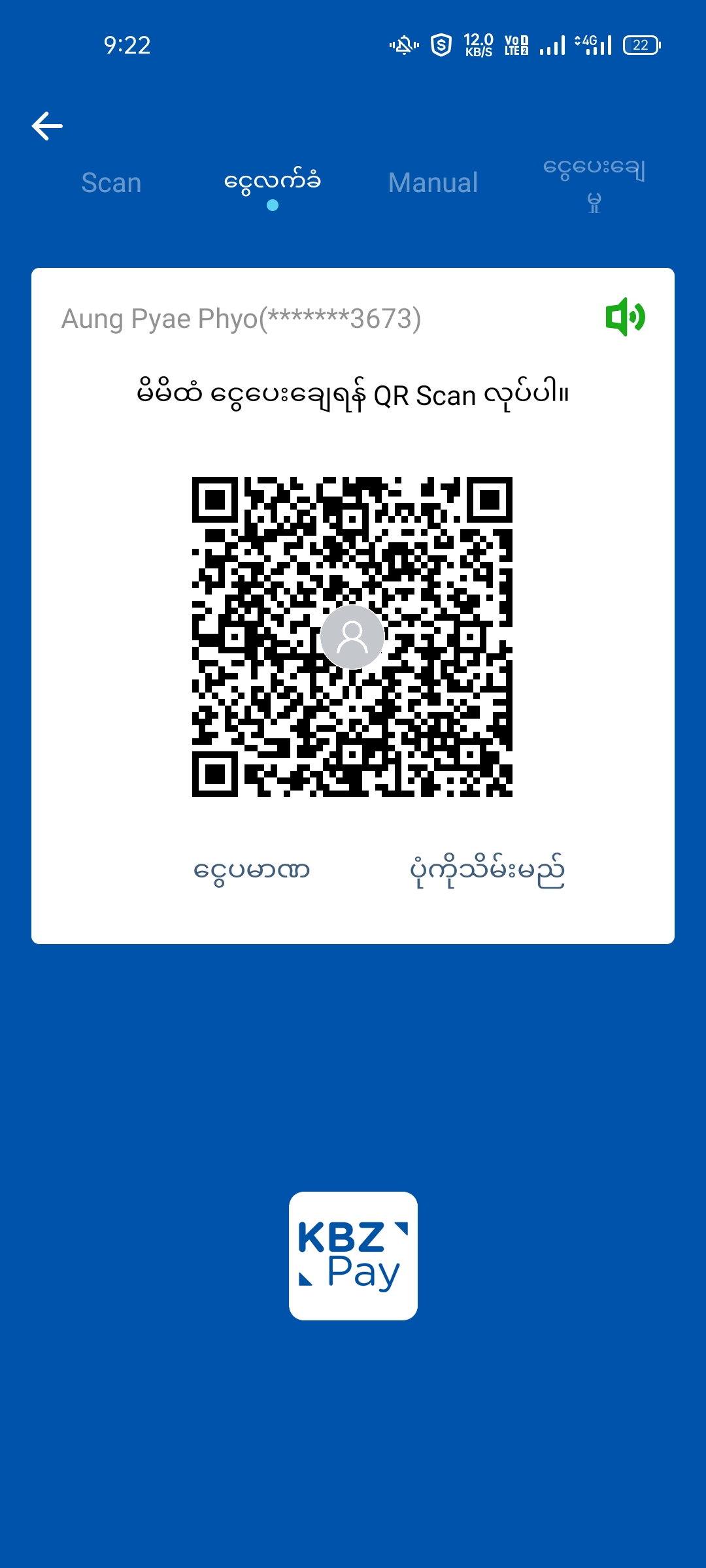Toggle the green speaker sound icon

625,318
